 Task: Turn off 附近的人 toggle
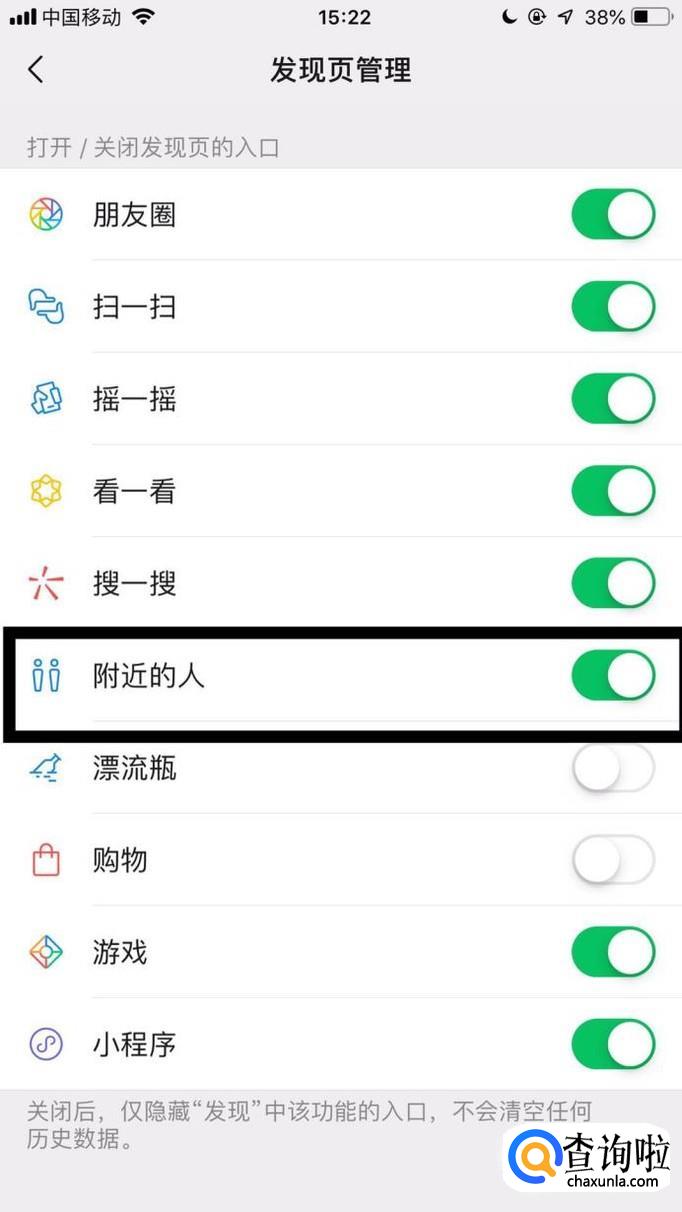click(613, 676)
